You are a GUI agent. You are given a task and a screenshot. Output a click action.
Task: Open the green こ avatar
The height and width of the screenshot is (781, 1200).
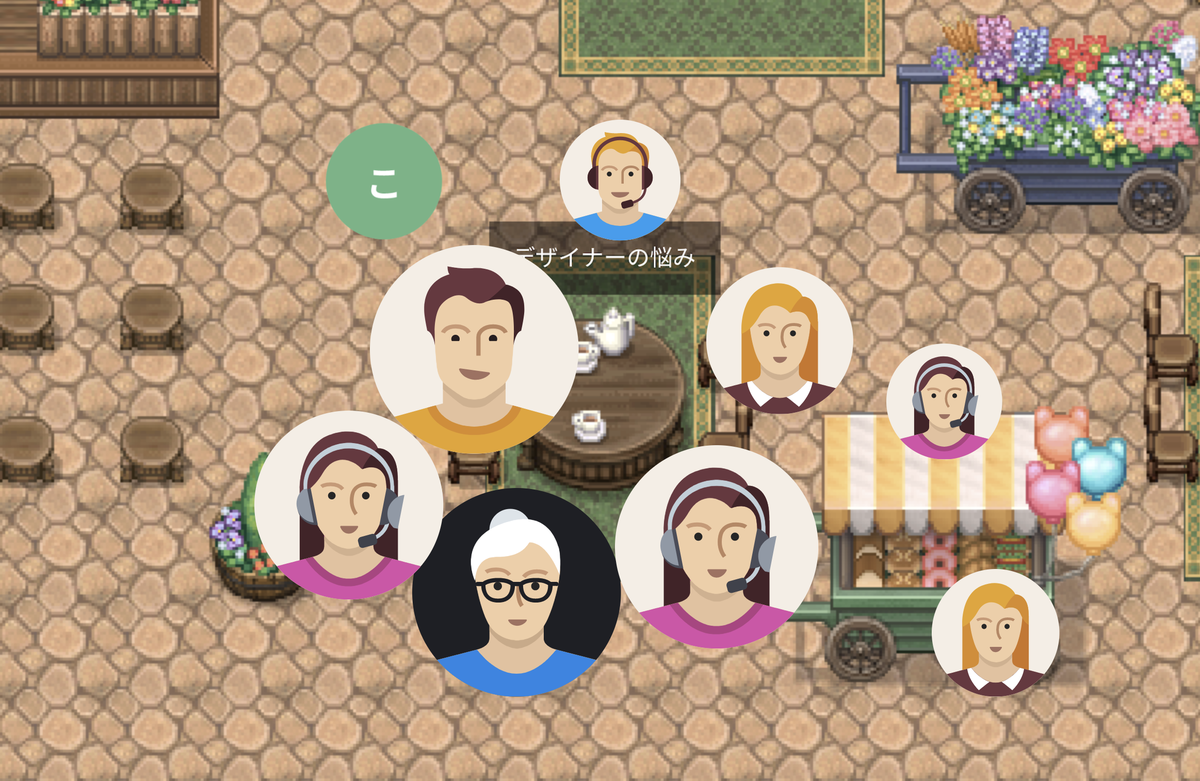tap(384, 182)
